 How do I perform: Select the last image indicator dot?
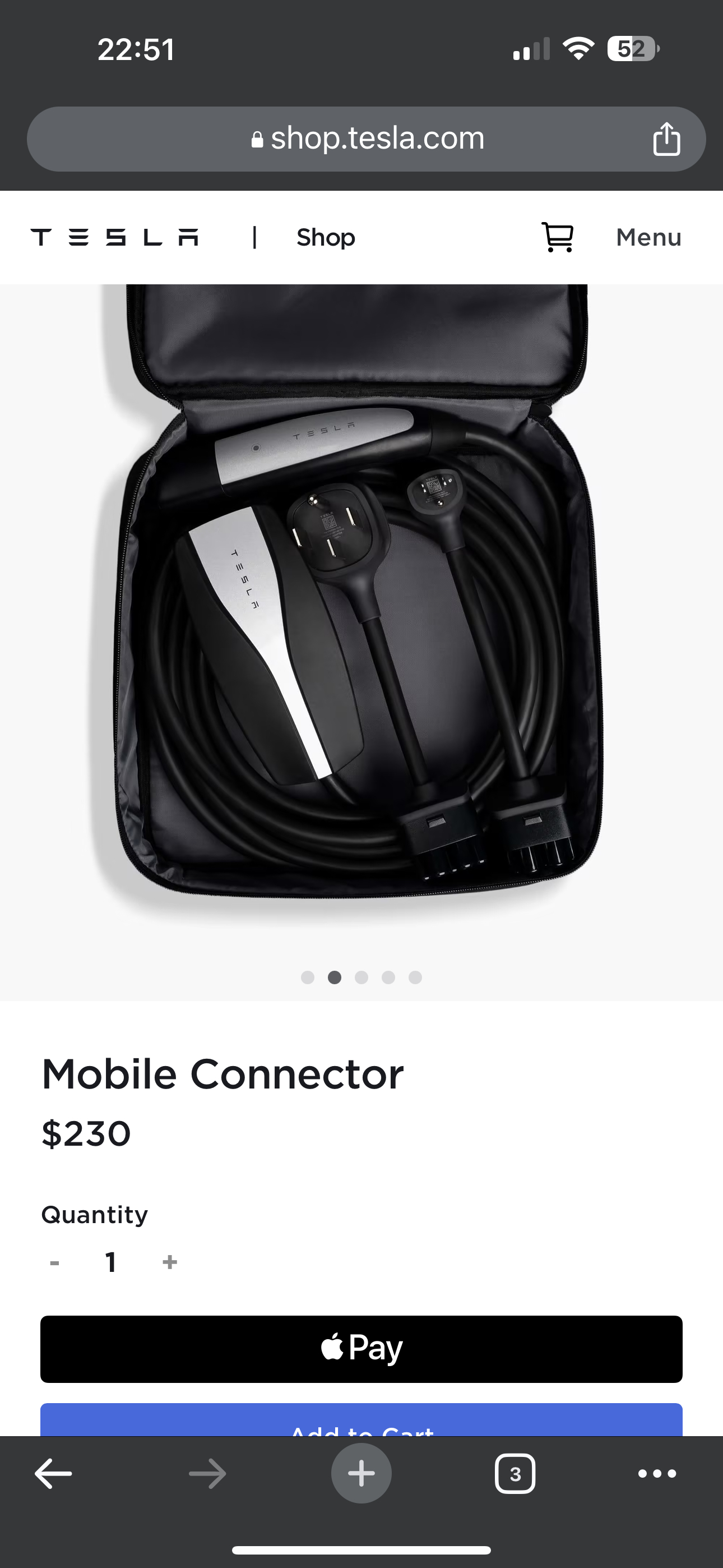(x=415, y=977)
